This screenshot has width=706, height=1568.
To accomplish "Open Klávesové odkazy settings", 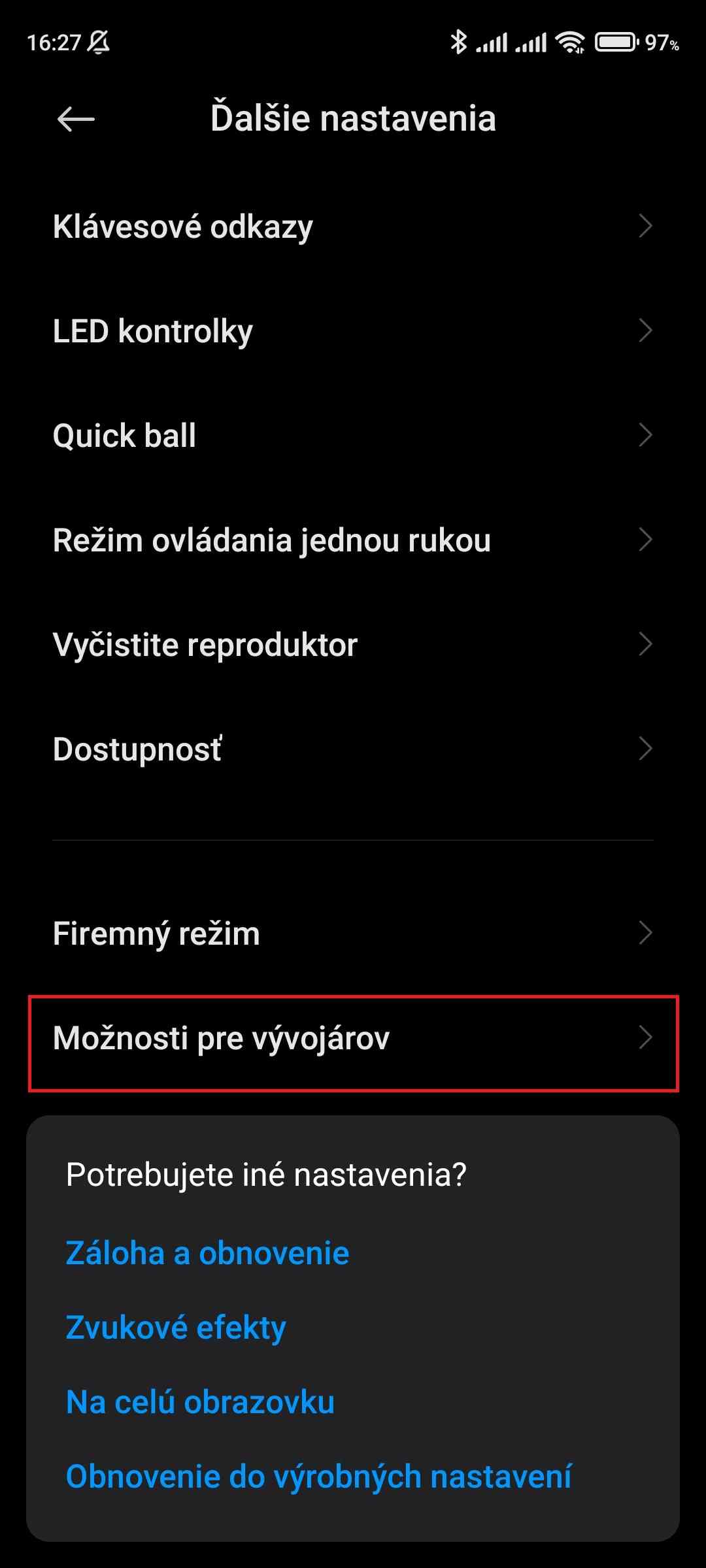I will [x=353, y=227].
